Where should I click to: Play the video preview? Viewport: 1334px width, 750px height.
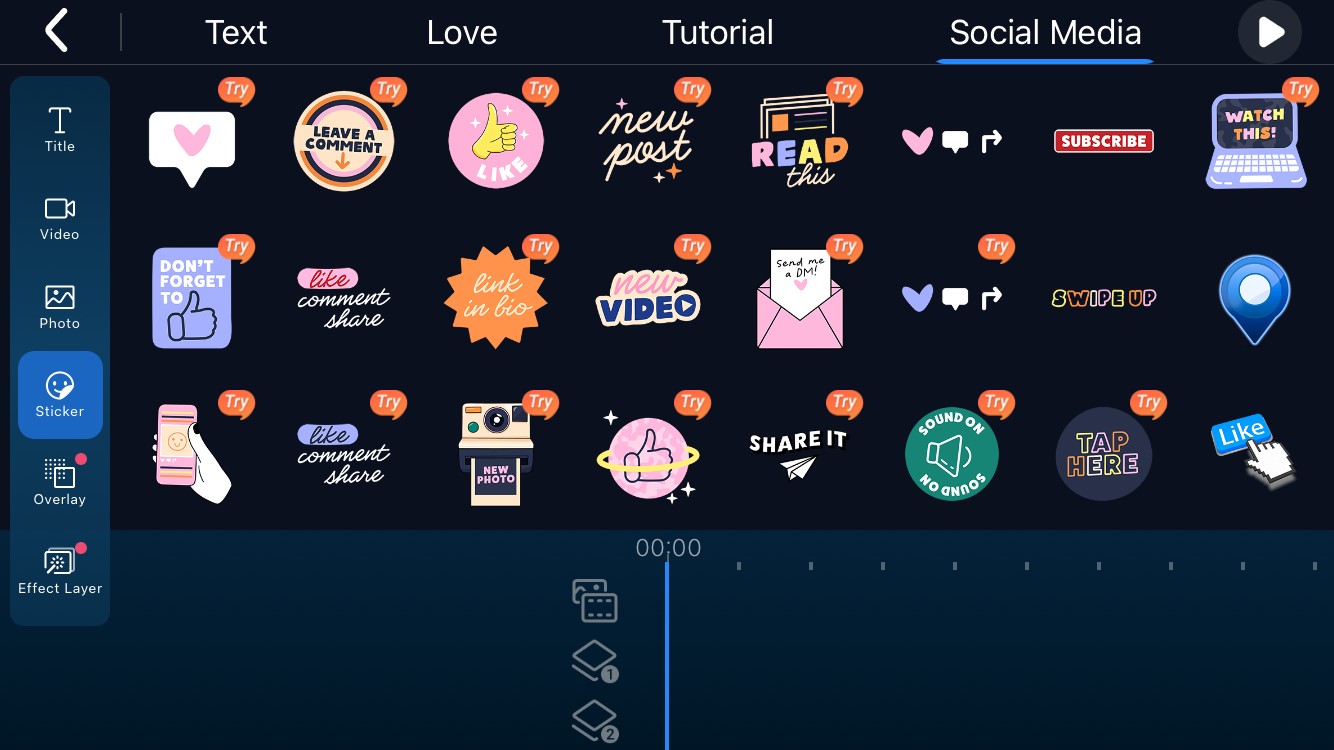point(1269,33)
